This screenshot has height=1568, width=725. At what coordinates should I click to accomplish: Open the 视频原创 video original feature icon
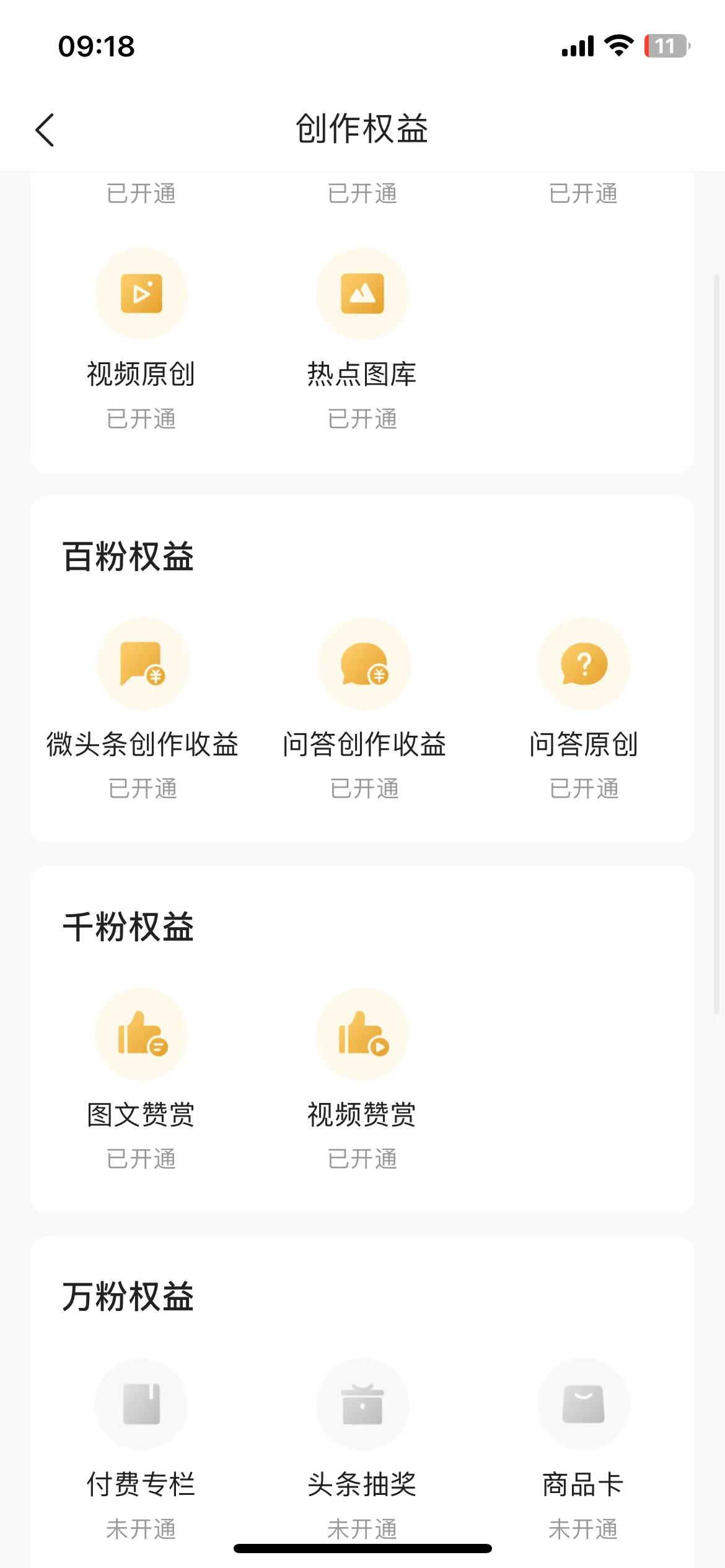141,294
